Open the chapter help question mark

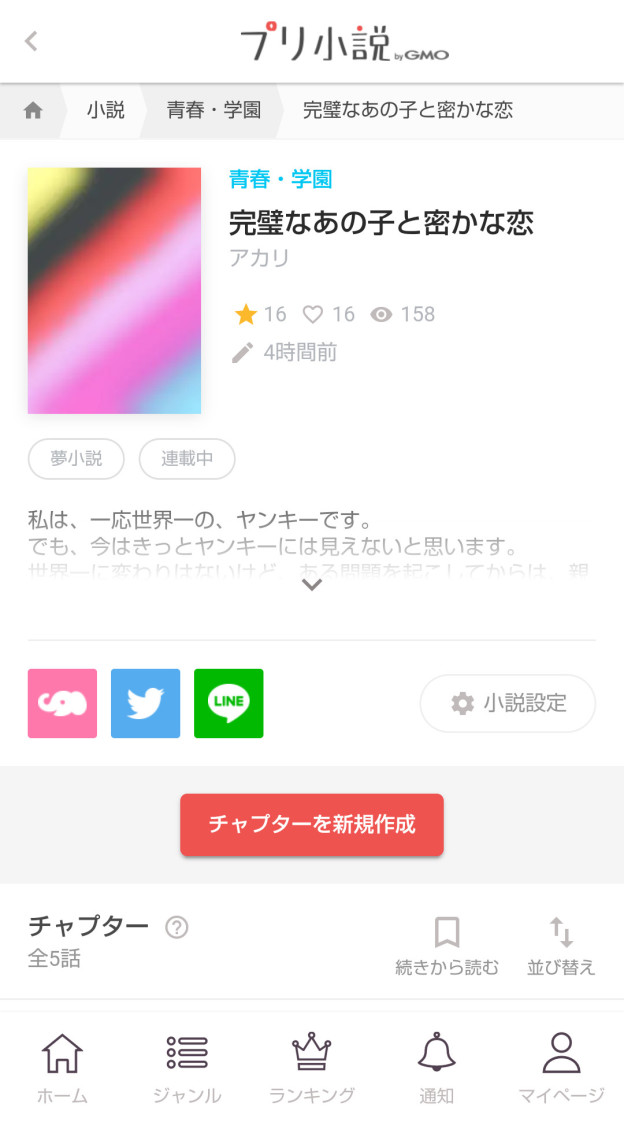177,927
